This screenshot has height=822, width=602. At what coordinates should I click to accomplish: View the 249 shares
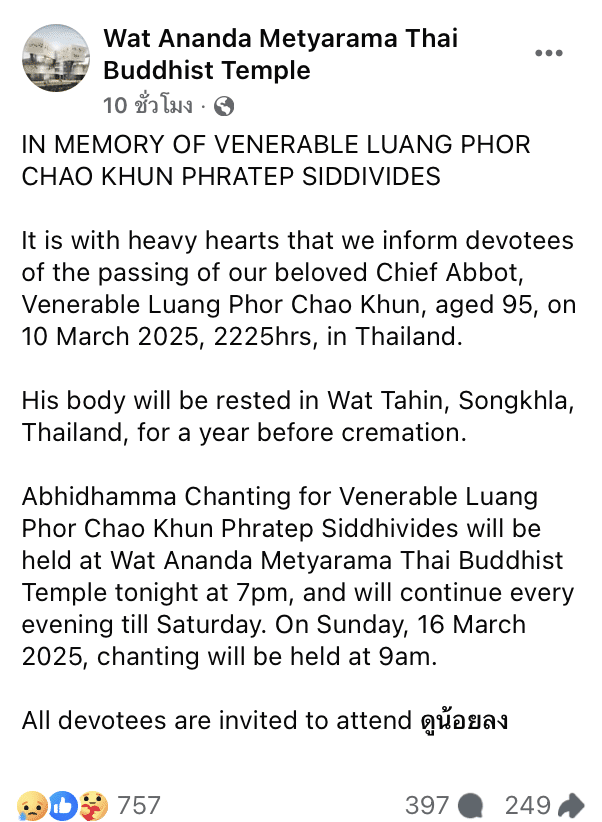[x=543, y=804]
